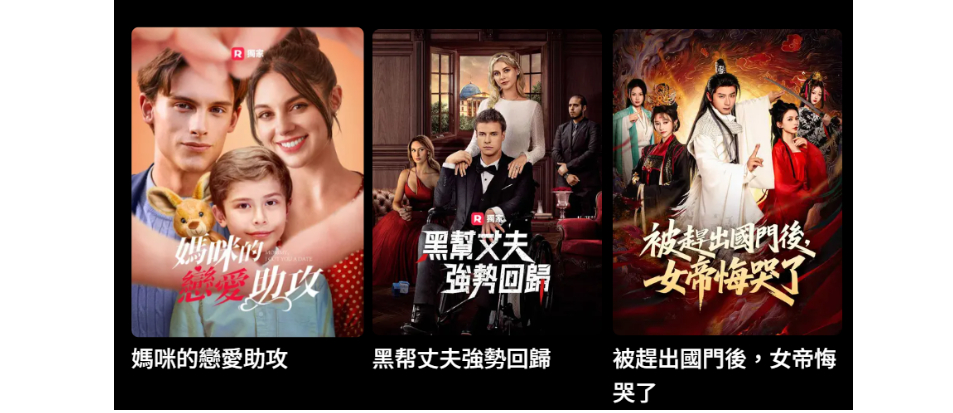
Task: Open the drama 被趕出國門後，女帝悔哭了
Action: (x=727, y=182)
